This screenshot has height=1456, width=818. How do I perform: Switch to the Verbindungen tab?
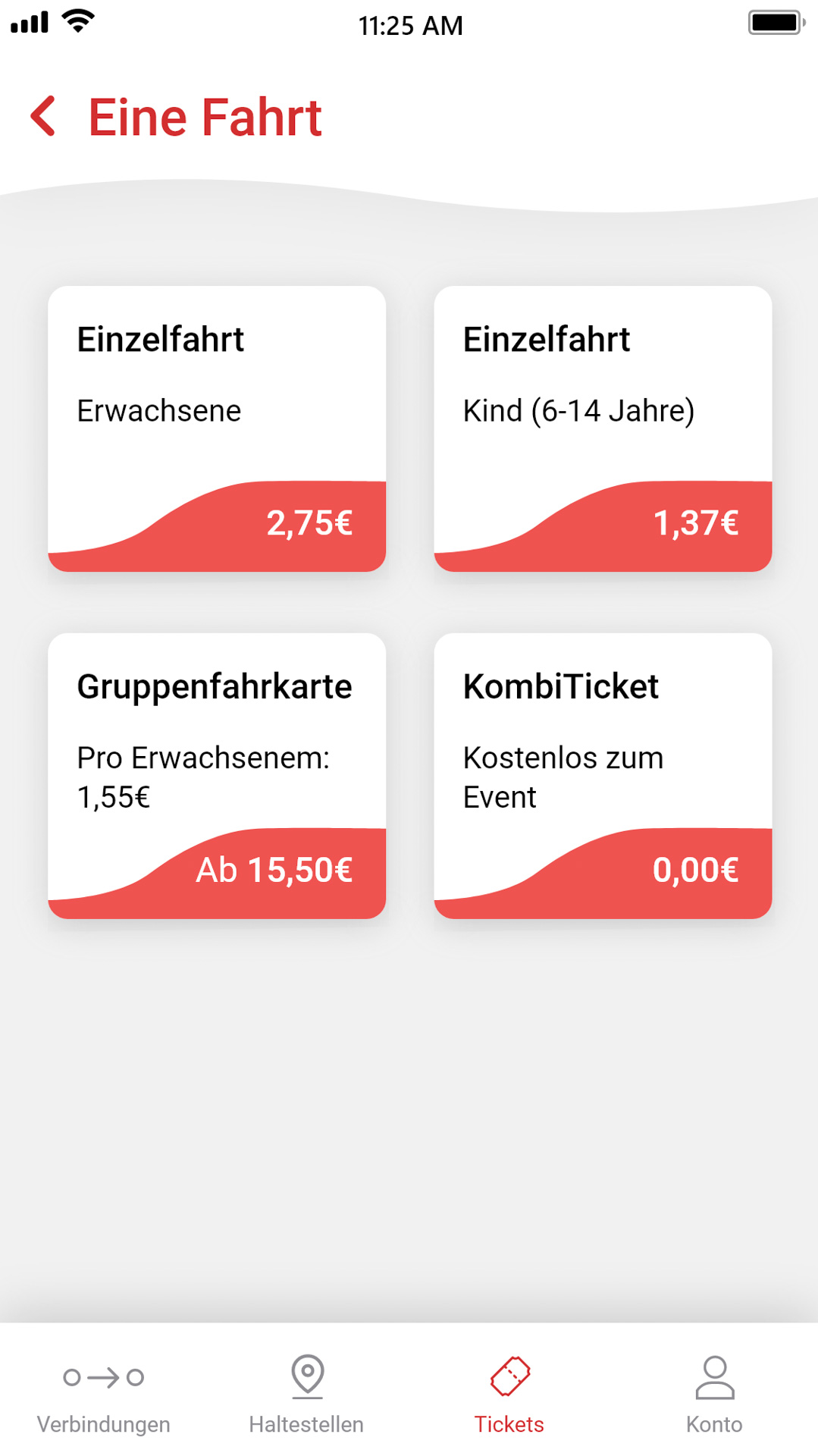tap(103, 1395)
